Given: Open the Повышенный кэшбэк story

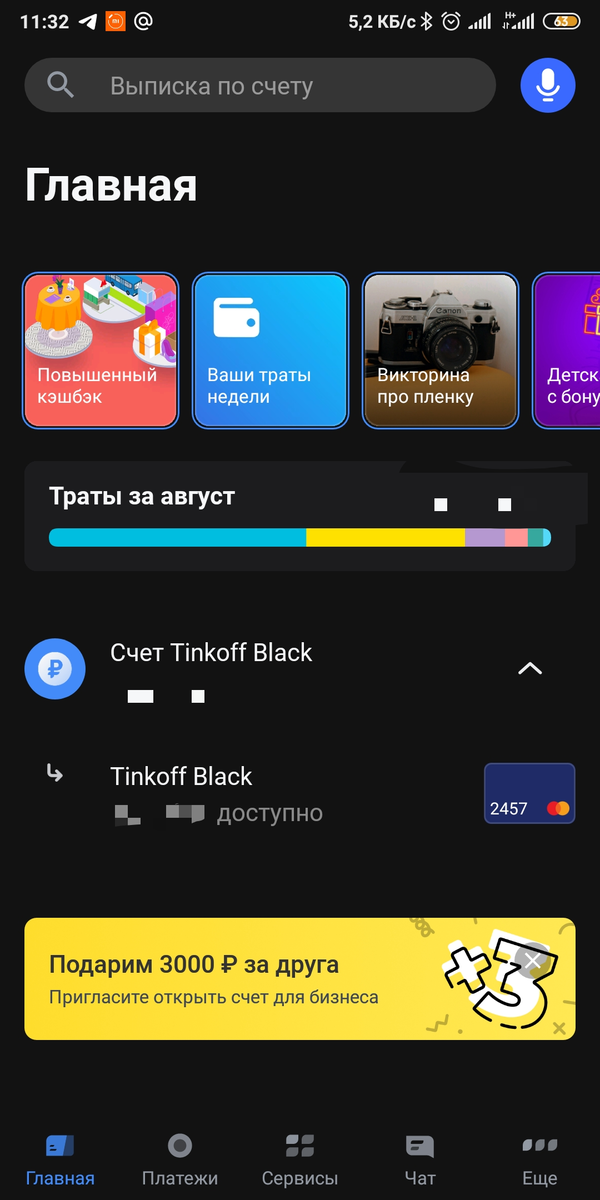Looking at the screenshot, I should 100,351.
